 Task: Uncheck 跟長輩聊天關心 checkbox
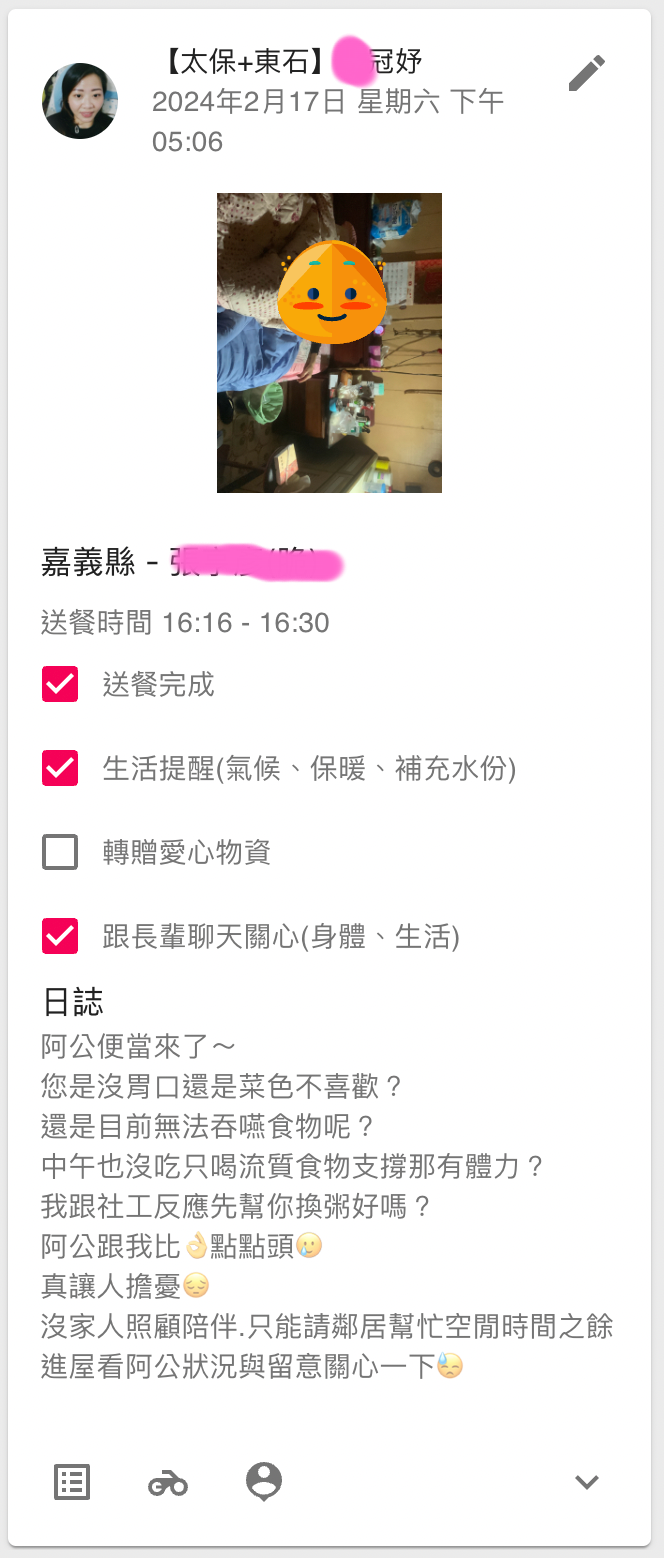tap(60, 936)
